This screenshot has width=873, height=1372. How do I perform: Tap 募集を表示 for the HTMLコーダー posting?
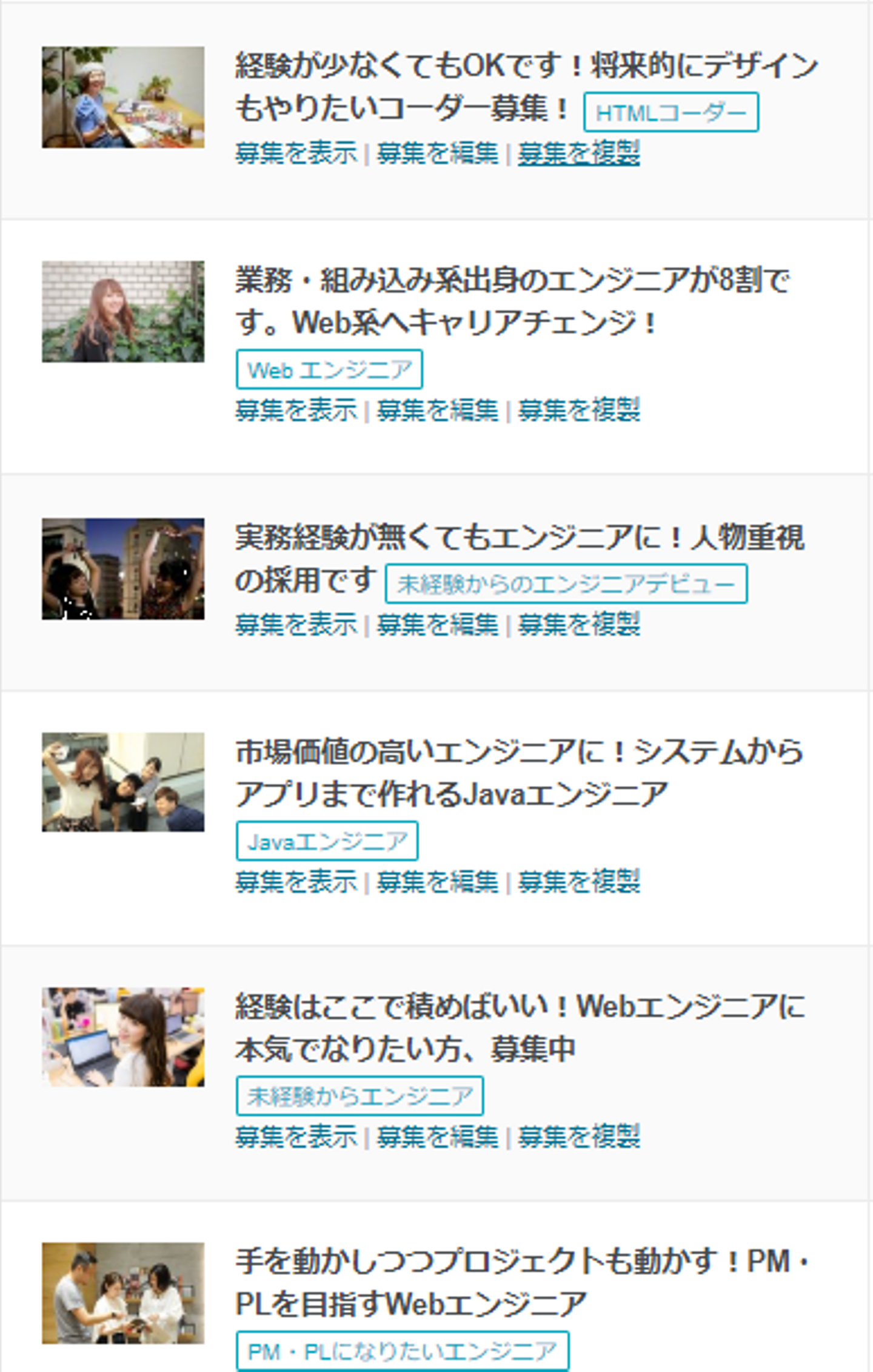point(296,153)
